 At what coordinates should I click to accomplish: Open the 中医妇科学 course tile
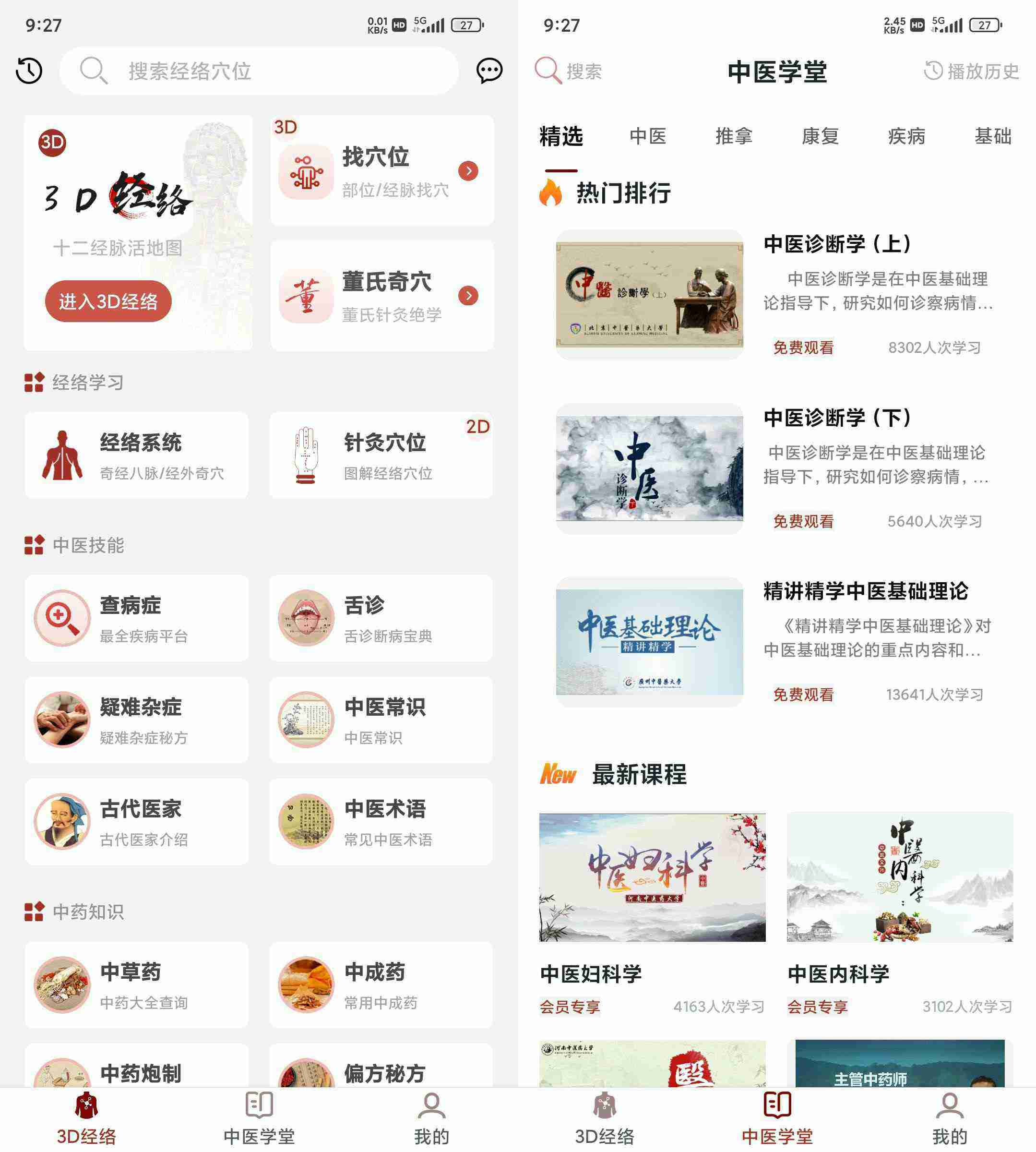tap(652, 911)
